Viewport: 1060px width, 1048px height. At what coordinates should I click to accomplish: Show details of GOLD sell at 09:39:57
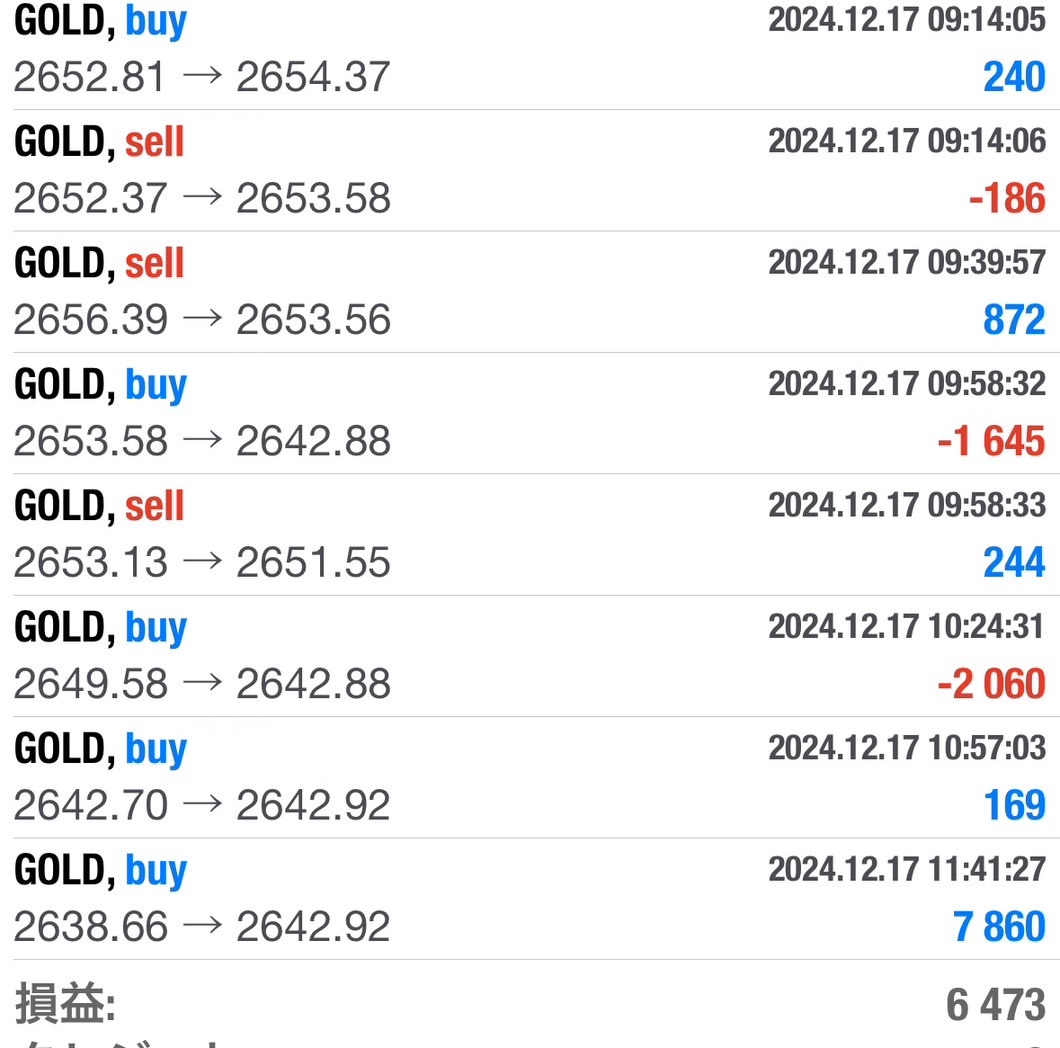point(530,291)
